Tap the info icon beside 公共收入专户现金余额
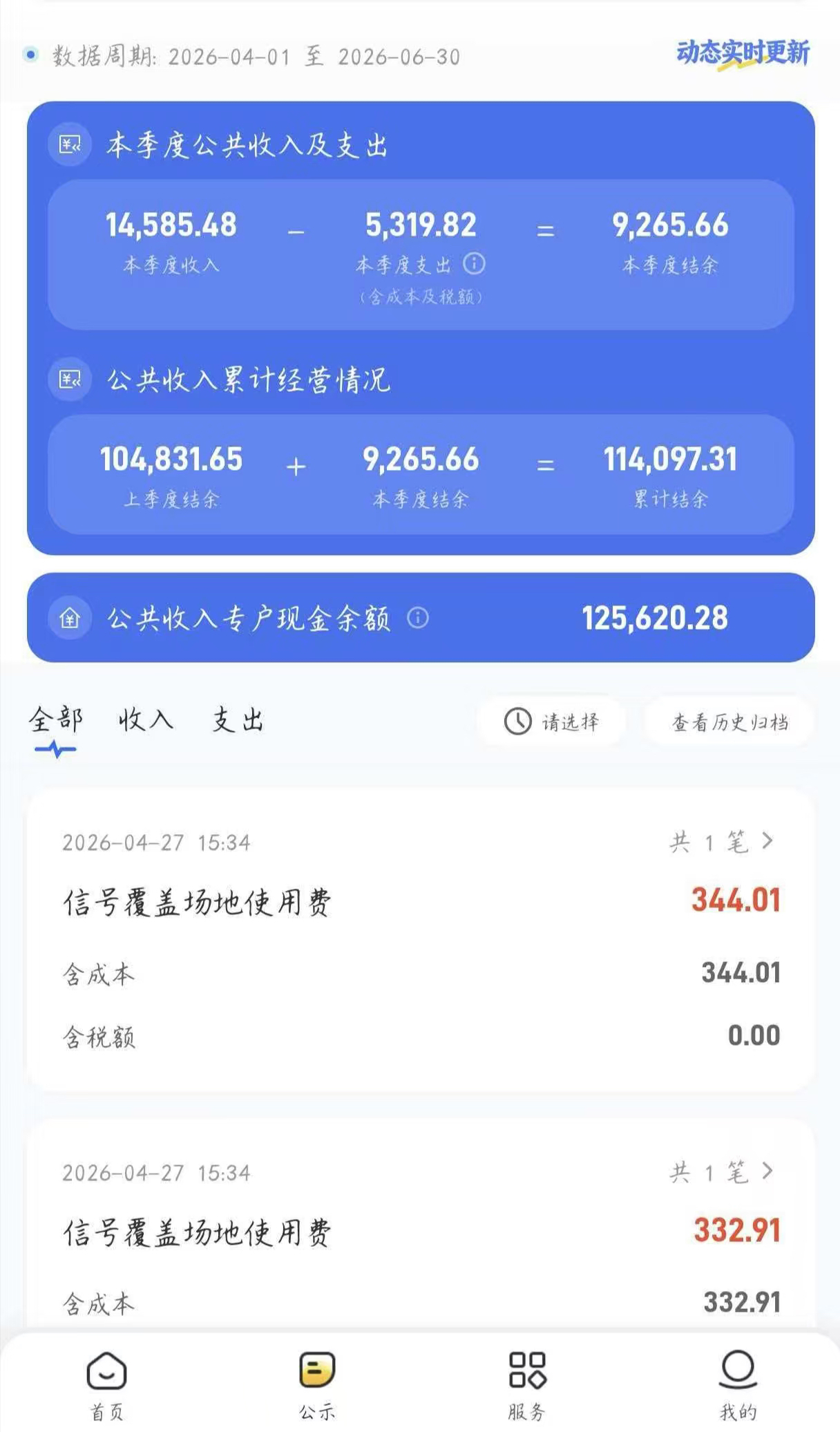The width and height of the screenshot is (840, 1432). [418, 617]
